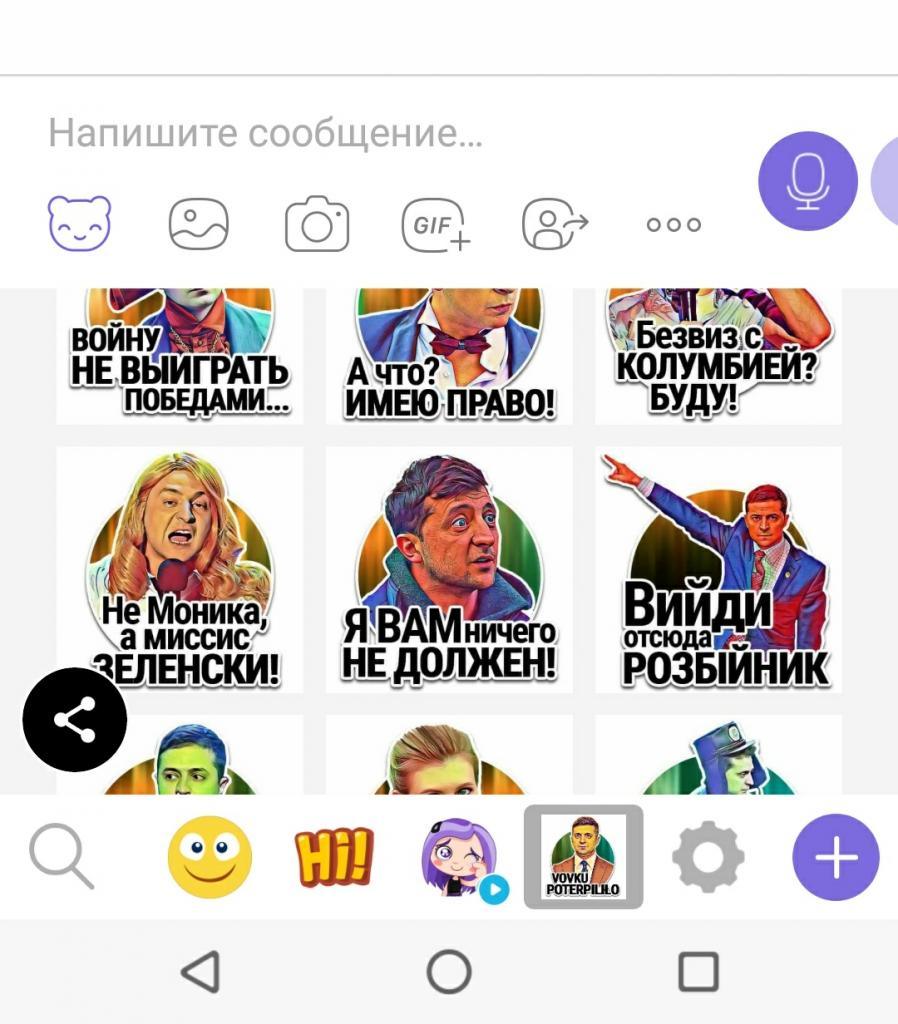The height and width of the screenshot is (1024, 898).
Task: Record a voice message with microphone
Action: point(807,181)
